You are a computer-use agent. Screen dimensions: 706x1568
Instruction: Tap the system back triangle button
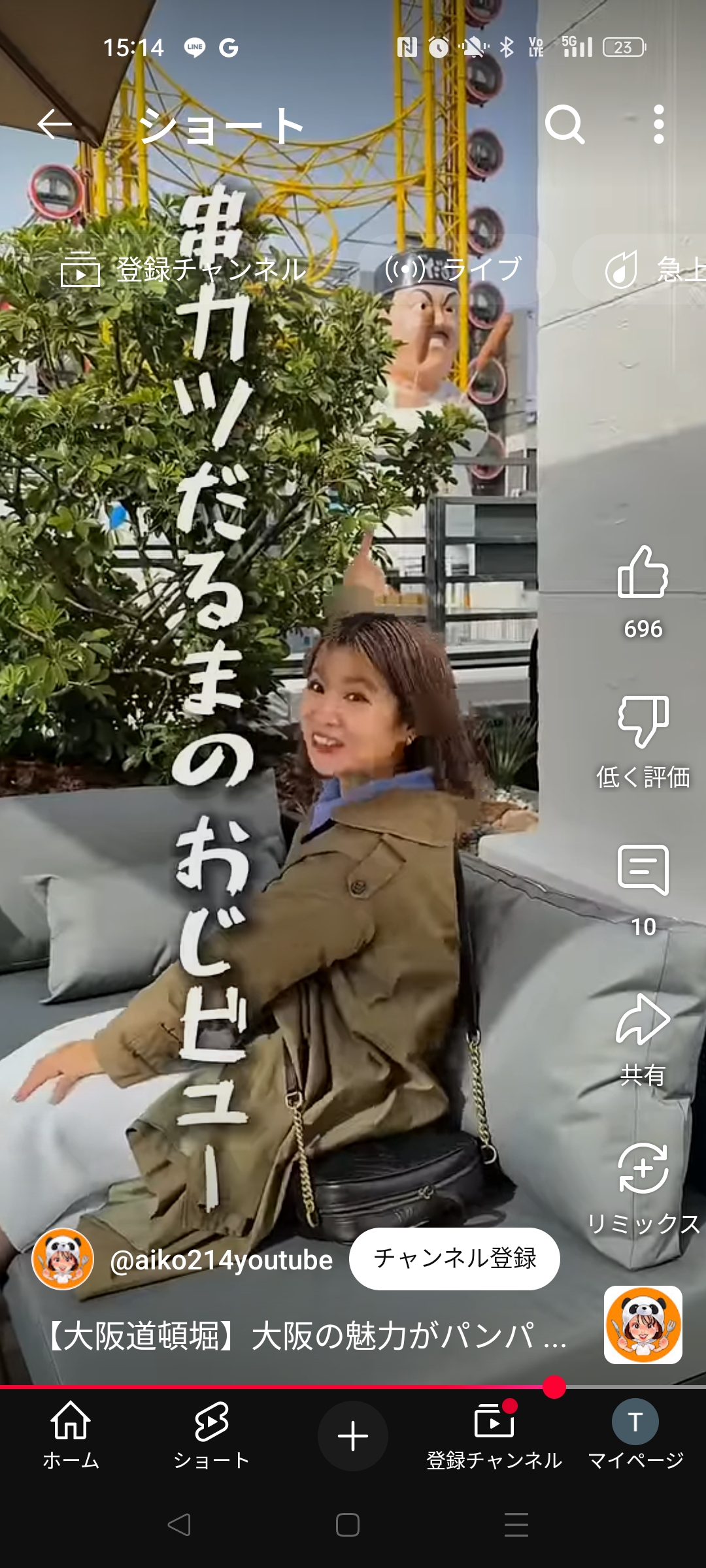click(x=179, y=1525)
